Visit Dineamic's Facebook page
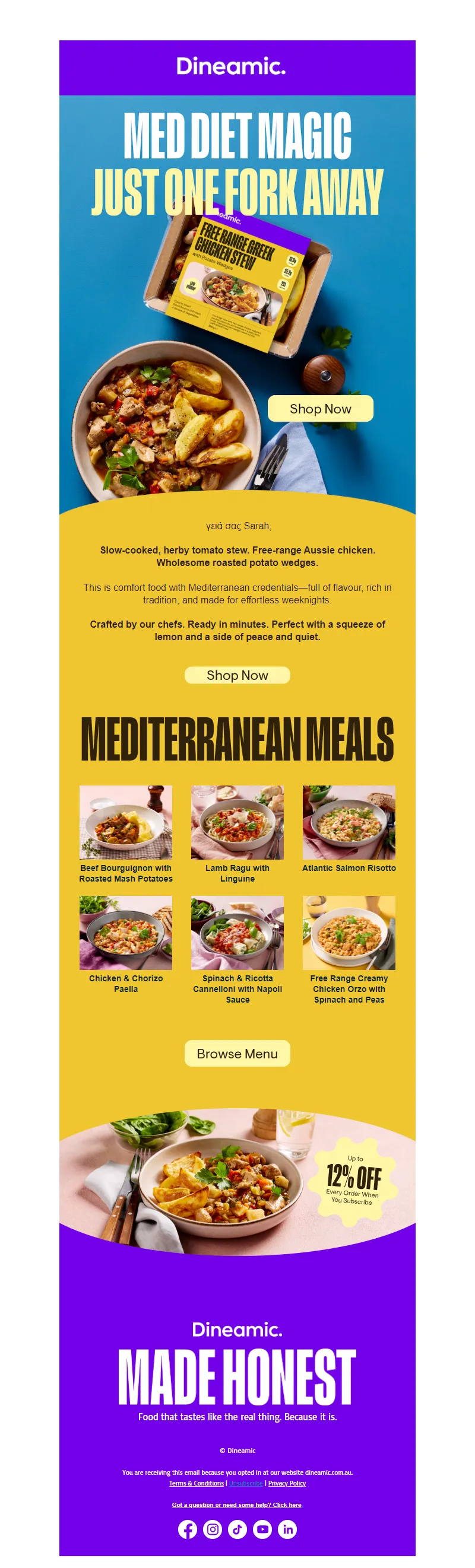Screen dimensions: 475x1568 (188, 1529)
